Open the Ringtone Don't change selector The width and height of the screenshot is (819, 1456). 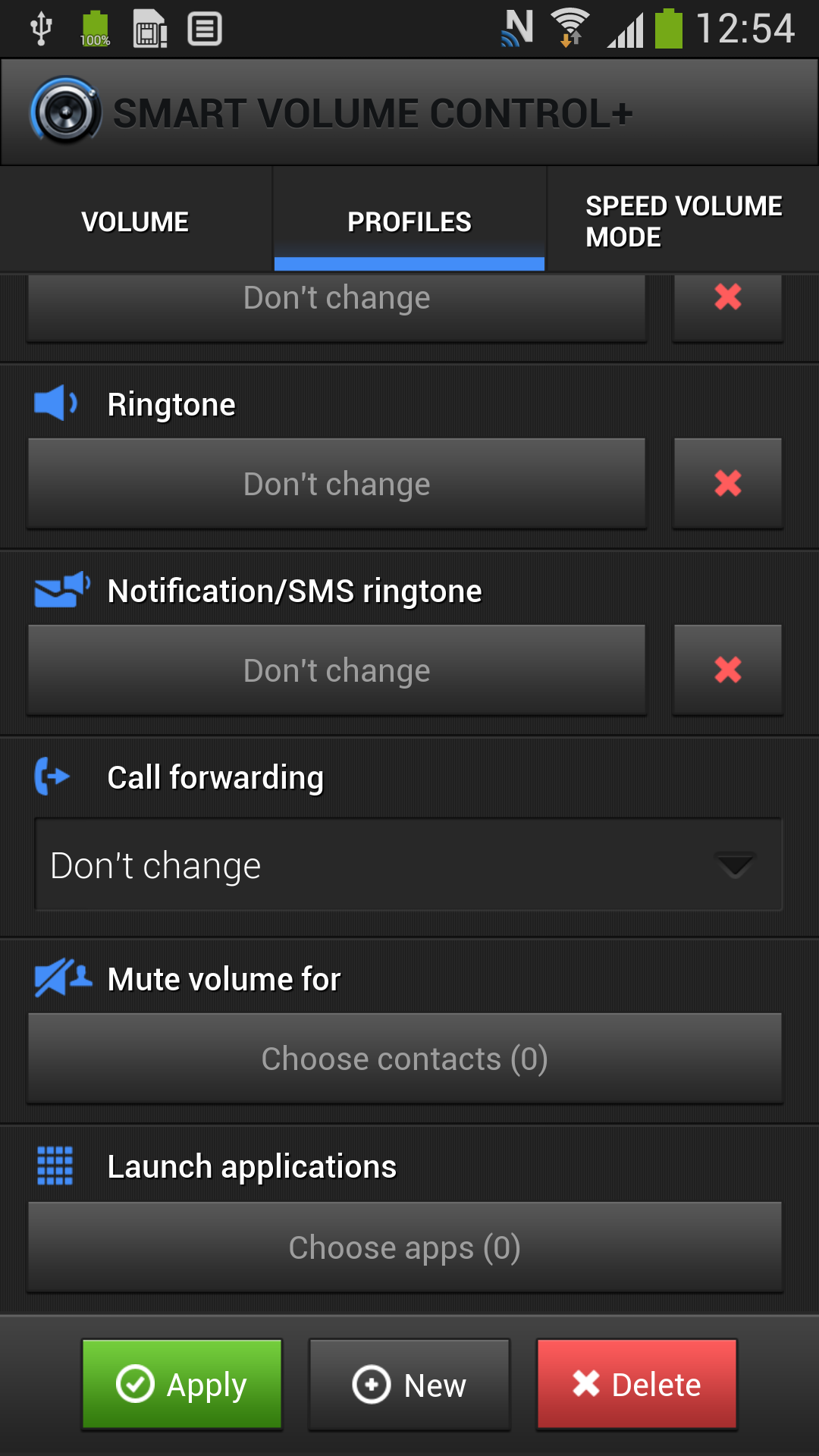(x=337, y=483)
